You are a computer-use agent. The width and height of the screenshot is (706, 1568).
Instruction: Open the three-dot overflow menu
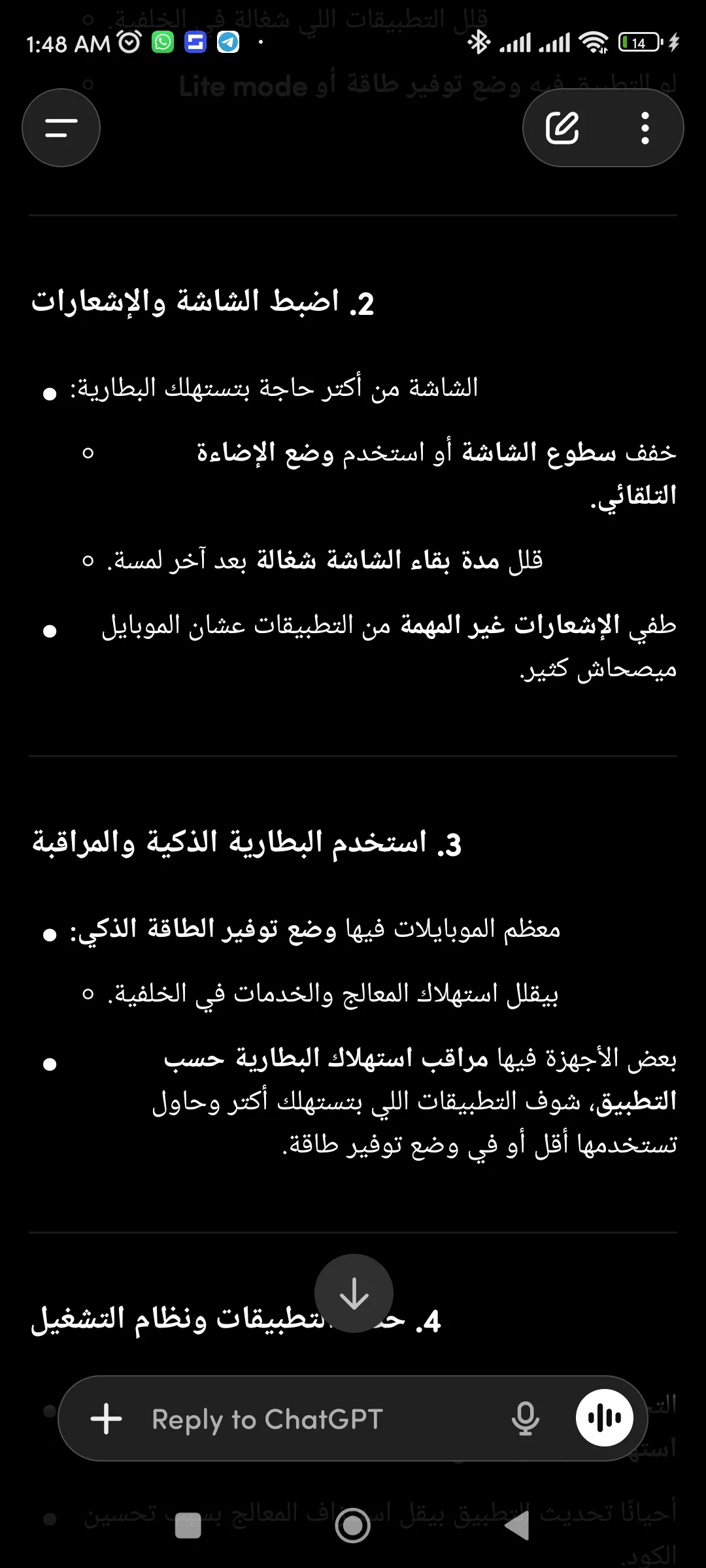645,128
